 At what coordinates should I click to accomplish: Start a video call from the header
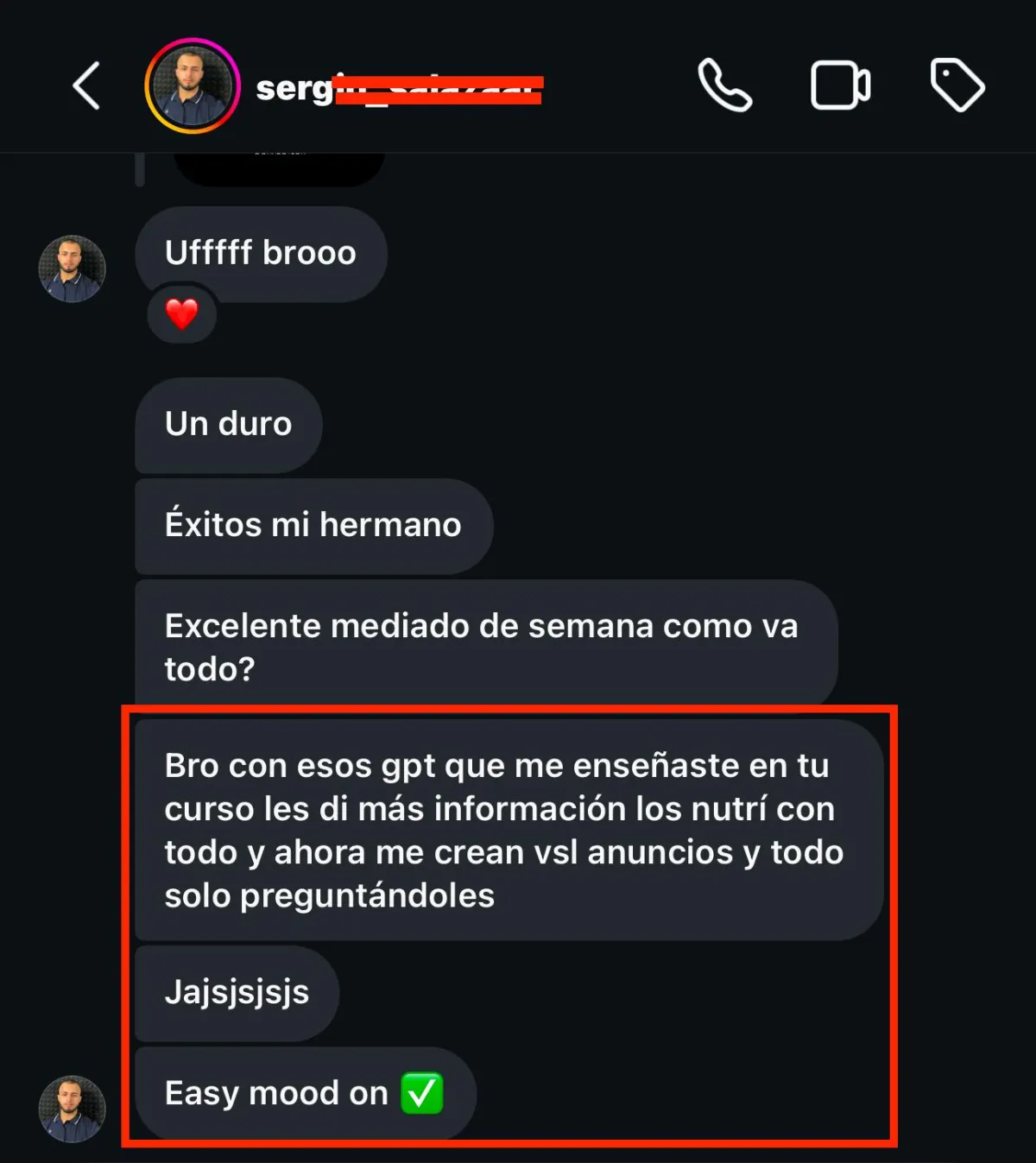840,85
